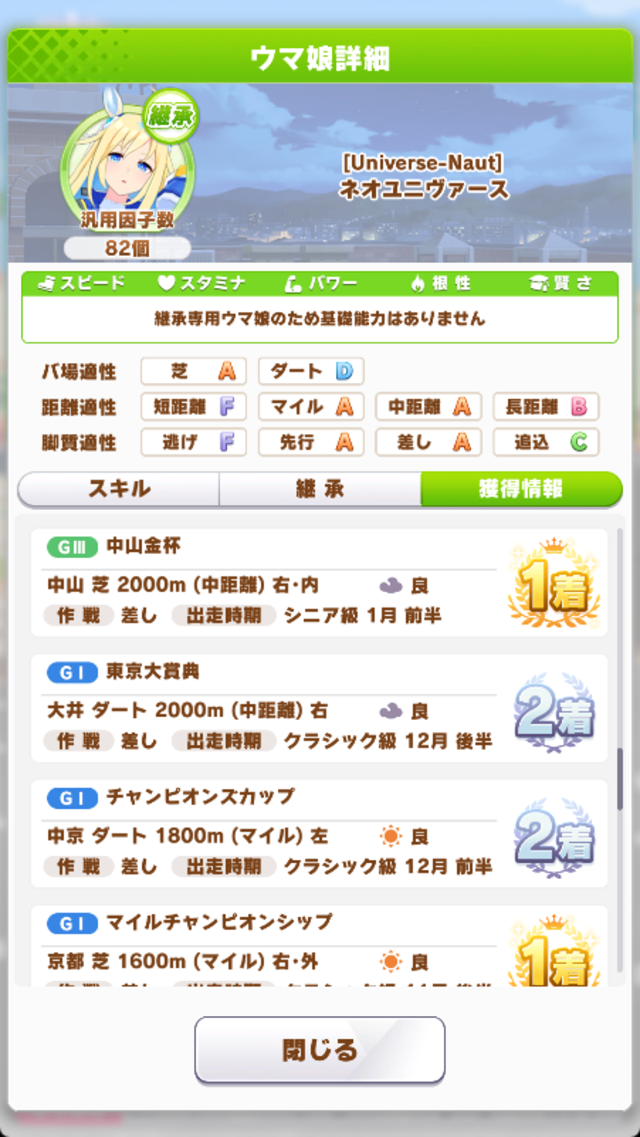Switch to the スキル tab
Image resolution: width=640 pixels, height=1137 pixels.
pyautogui.click(x=119, y=489)
